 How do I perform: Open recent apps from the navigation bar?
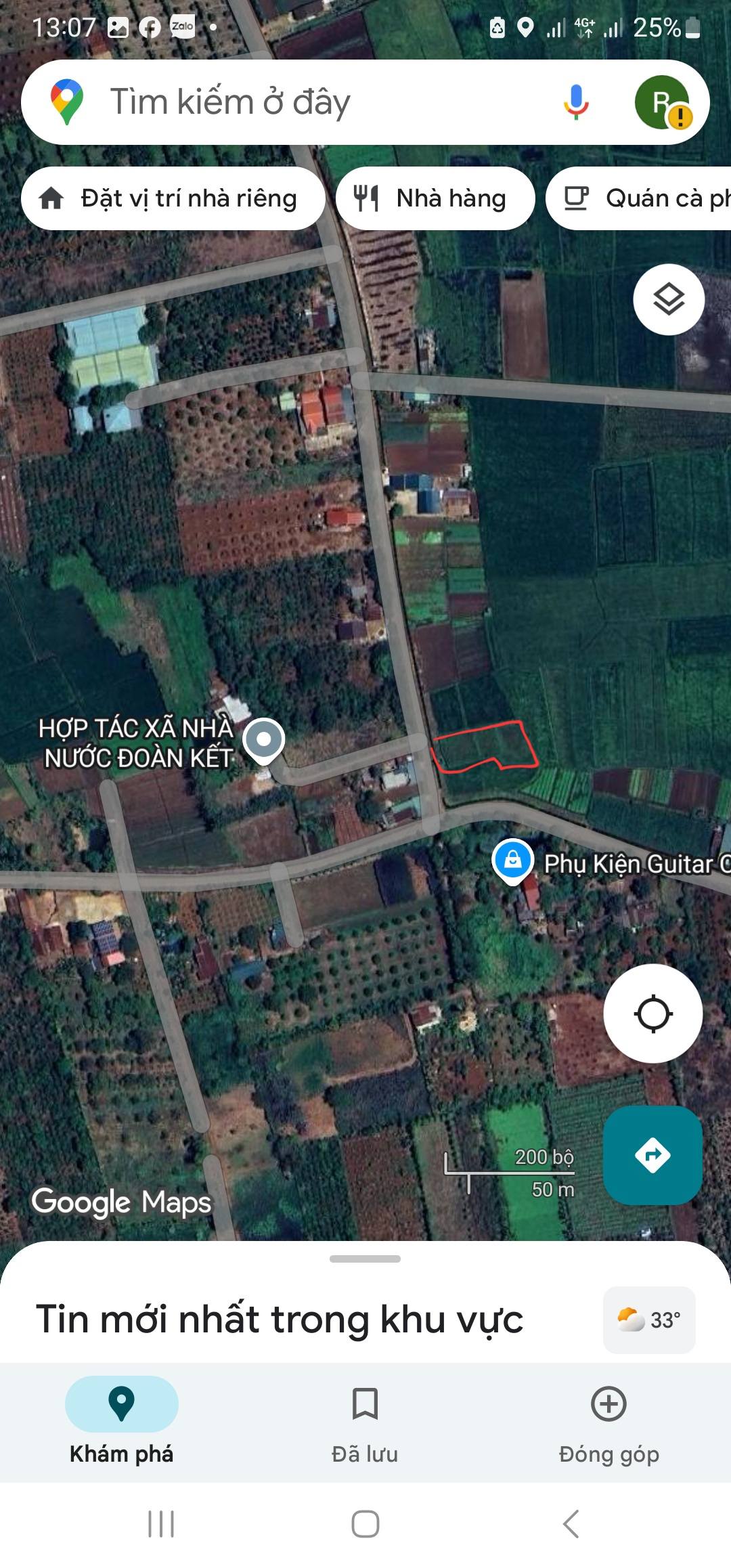[x=161, y=1524]
